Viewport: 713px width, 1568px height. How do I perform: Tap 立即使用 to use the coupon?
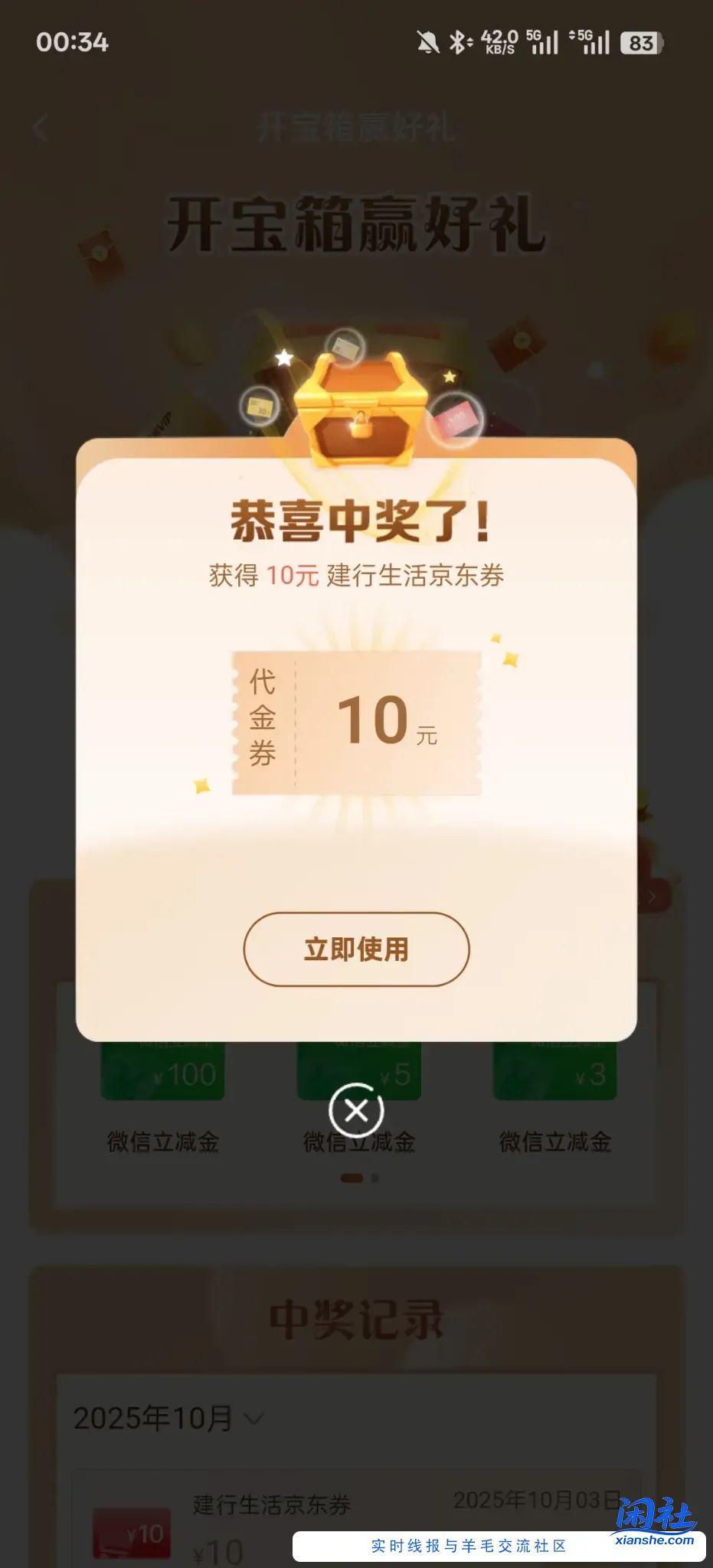pos(356,949)
